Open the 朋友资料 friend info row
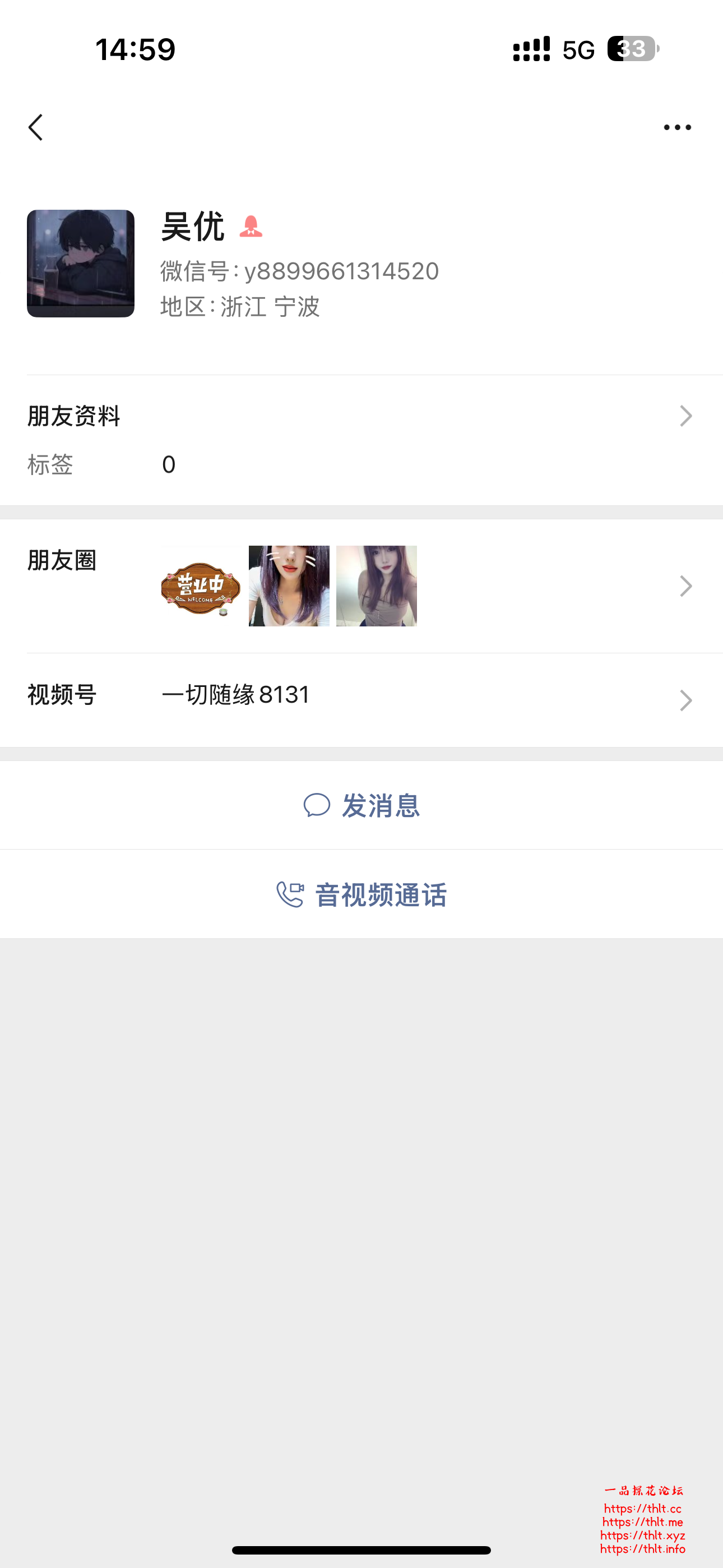 click(x=361, y=416)
